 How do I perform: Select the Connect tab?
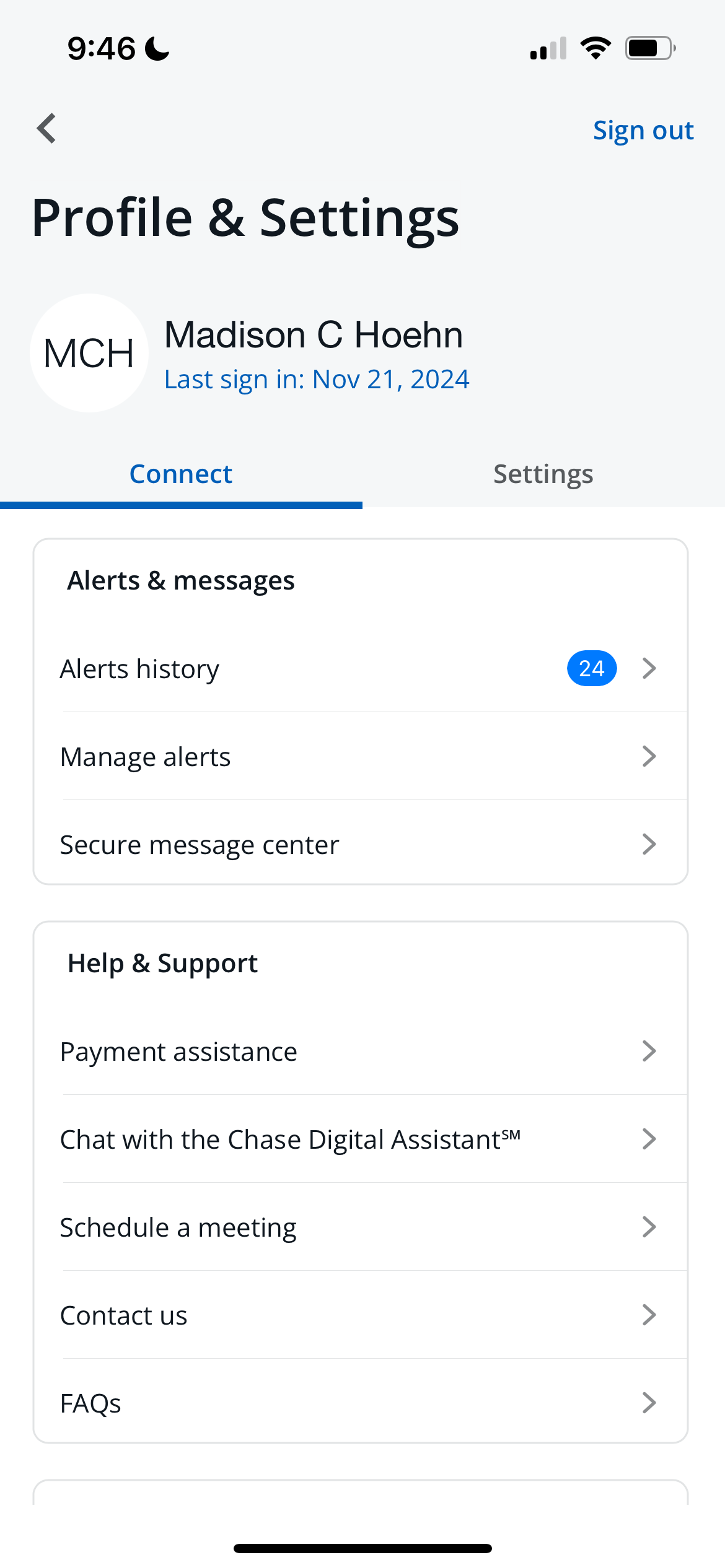coord(181,474)
